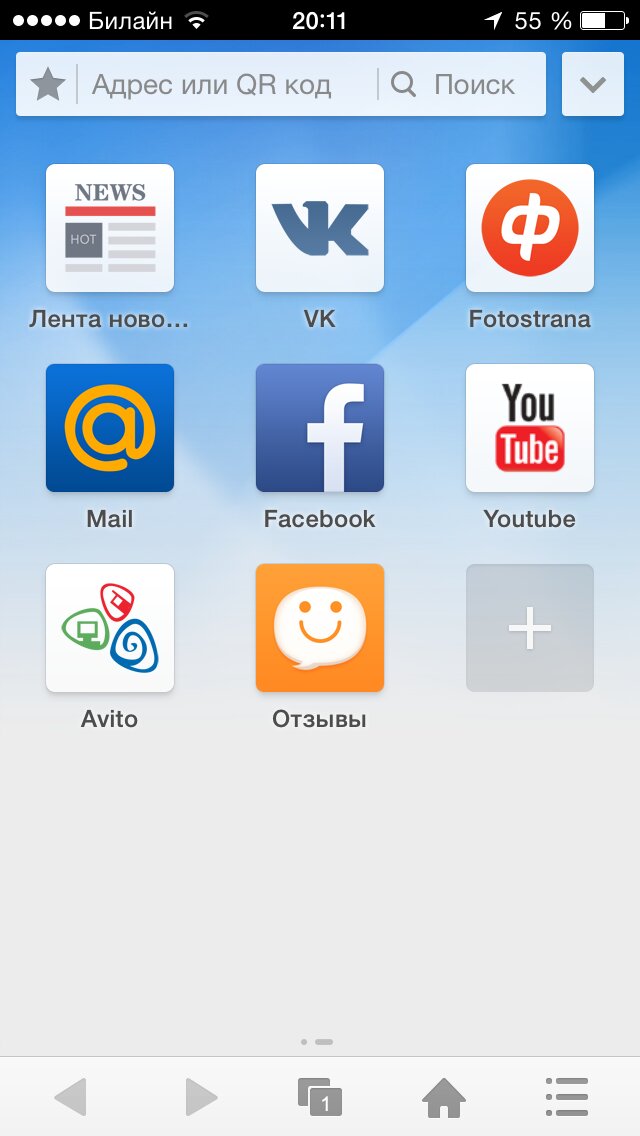This screenshot has height=1136, width=640.
Task: Launch the Youtube shortcut
Action: pyautogui.click(x=530, y=428)
